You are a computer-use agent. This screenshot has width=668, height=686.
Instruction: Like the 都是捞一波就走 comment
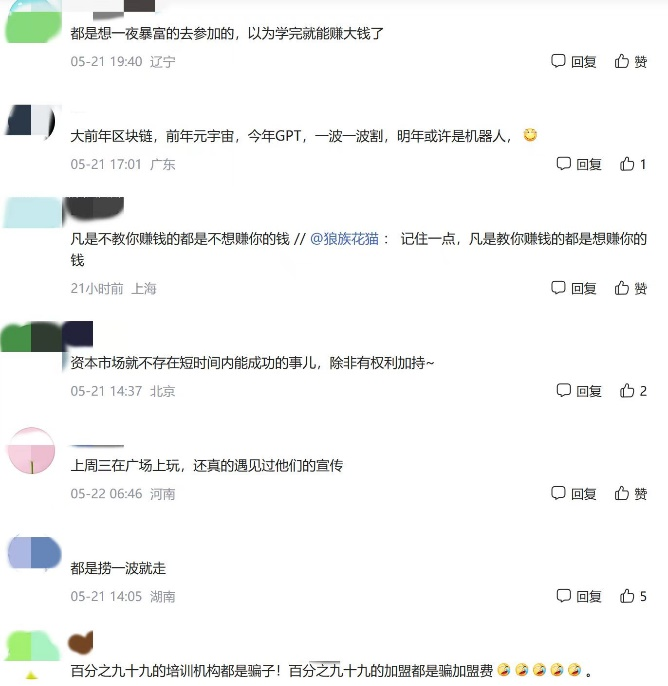(x=633, y=596)
